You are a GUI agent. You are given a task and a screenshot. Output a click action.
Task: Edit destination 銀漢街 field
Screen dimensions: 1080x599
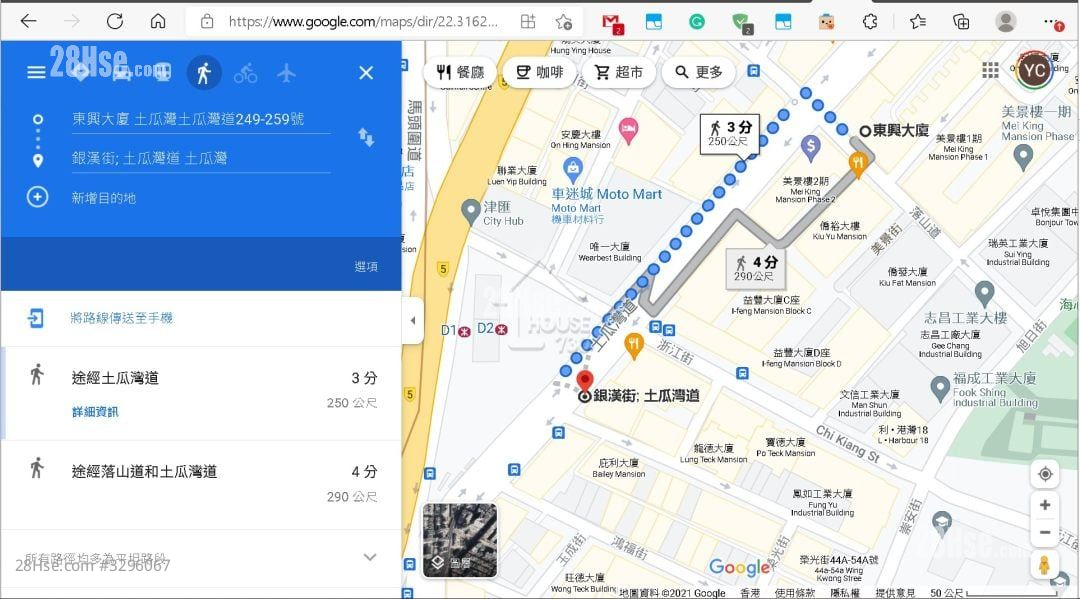200,158
